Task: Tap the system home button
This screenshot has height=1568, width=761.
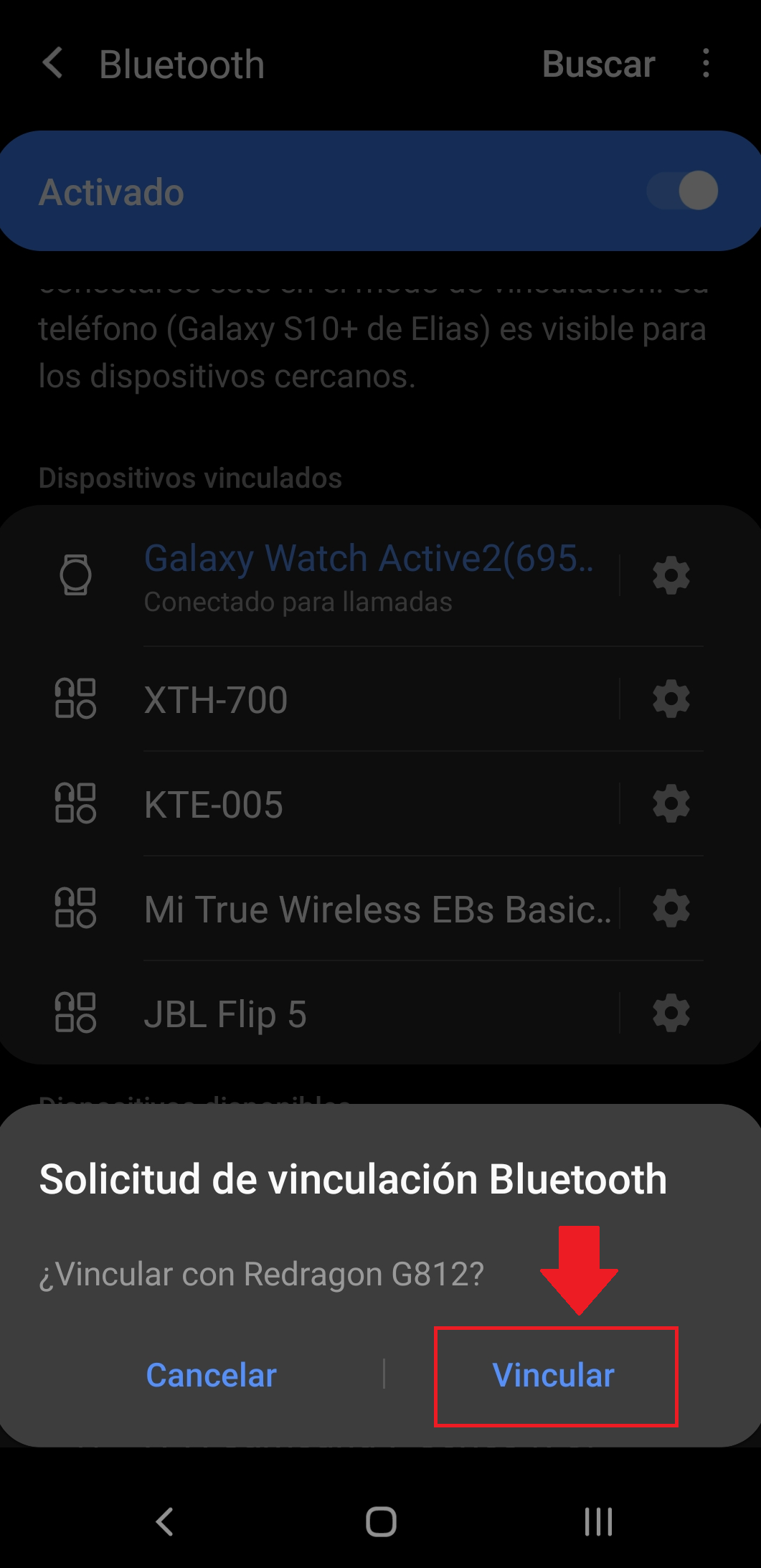Action: pos(381,1521)
